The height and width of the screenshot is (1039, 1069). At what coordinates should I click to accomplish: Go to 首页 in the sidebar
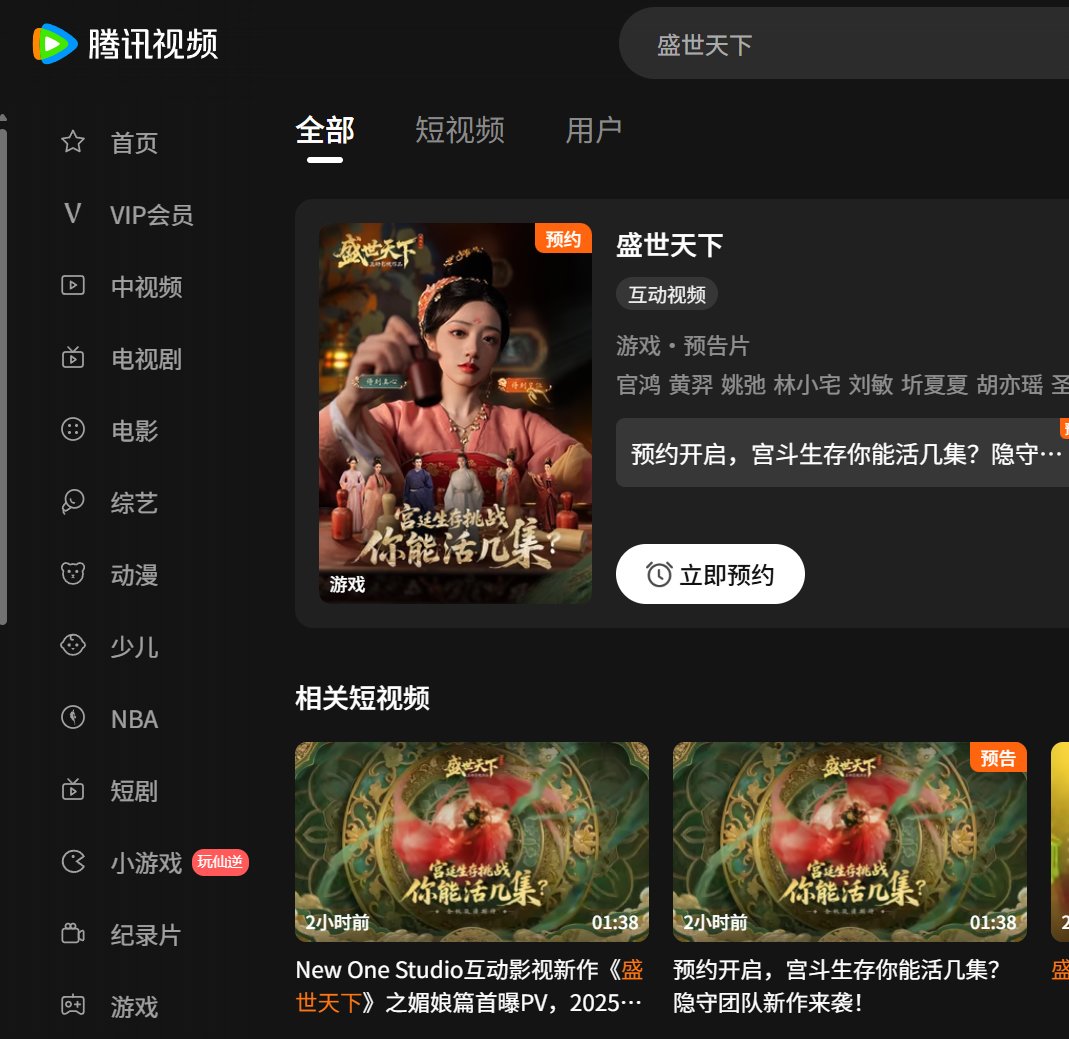pyautogui.click(x=133, y=143)
